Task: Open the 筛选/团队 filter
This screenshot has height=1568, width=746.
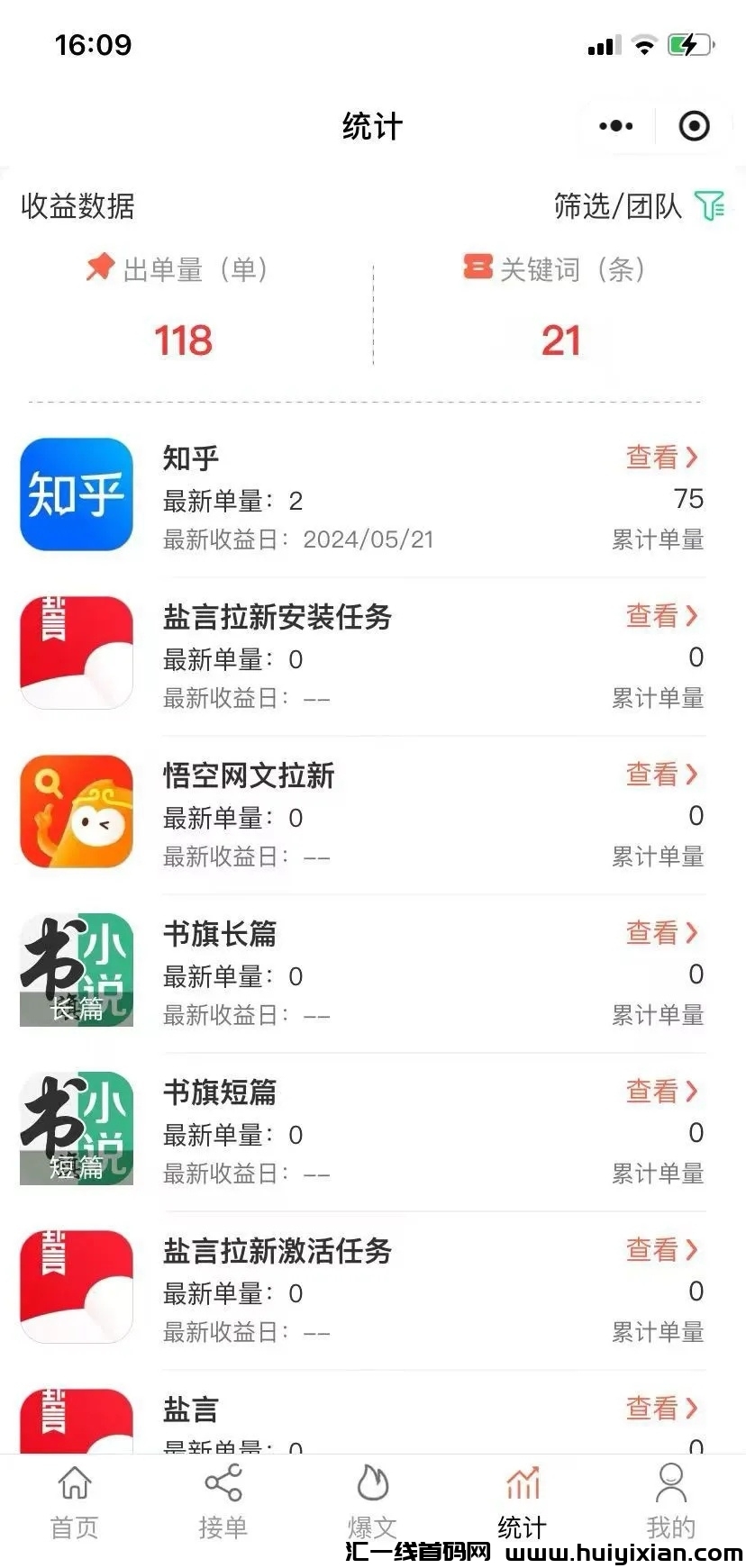Action: click(638, 206)
